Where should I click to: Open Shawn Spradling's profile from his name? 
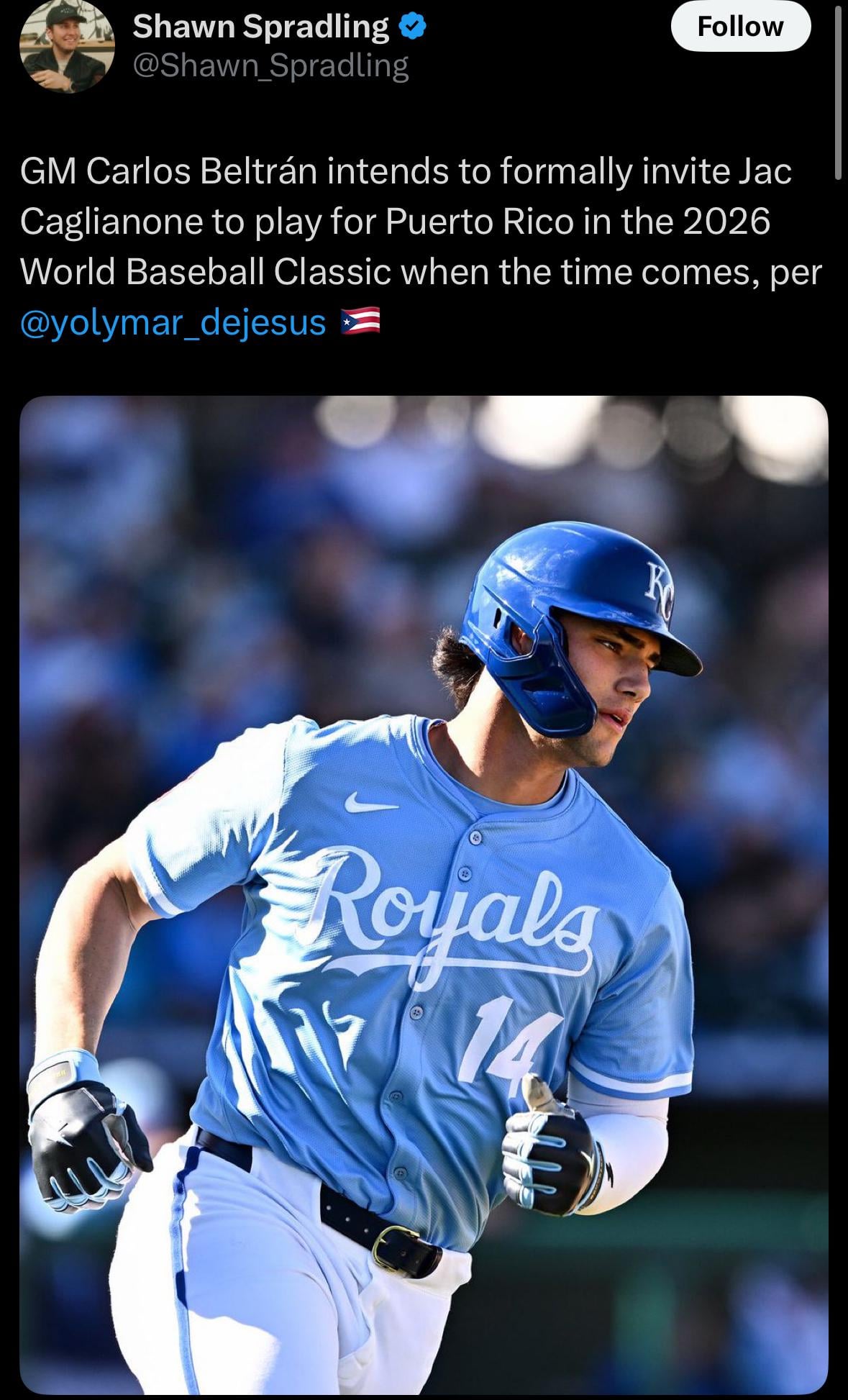261,27
